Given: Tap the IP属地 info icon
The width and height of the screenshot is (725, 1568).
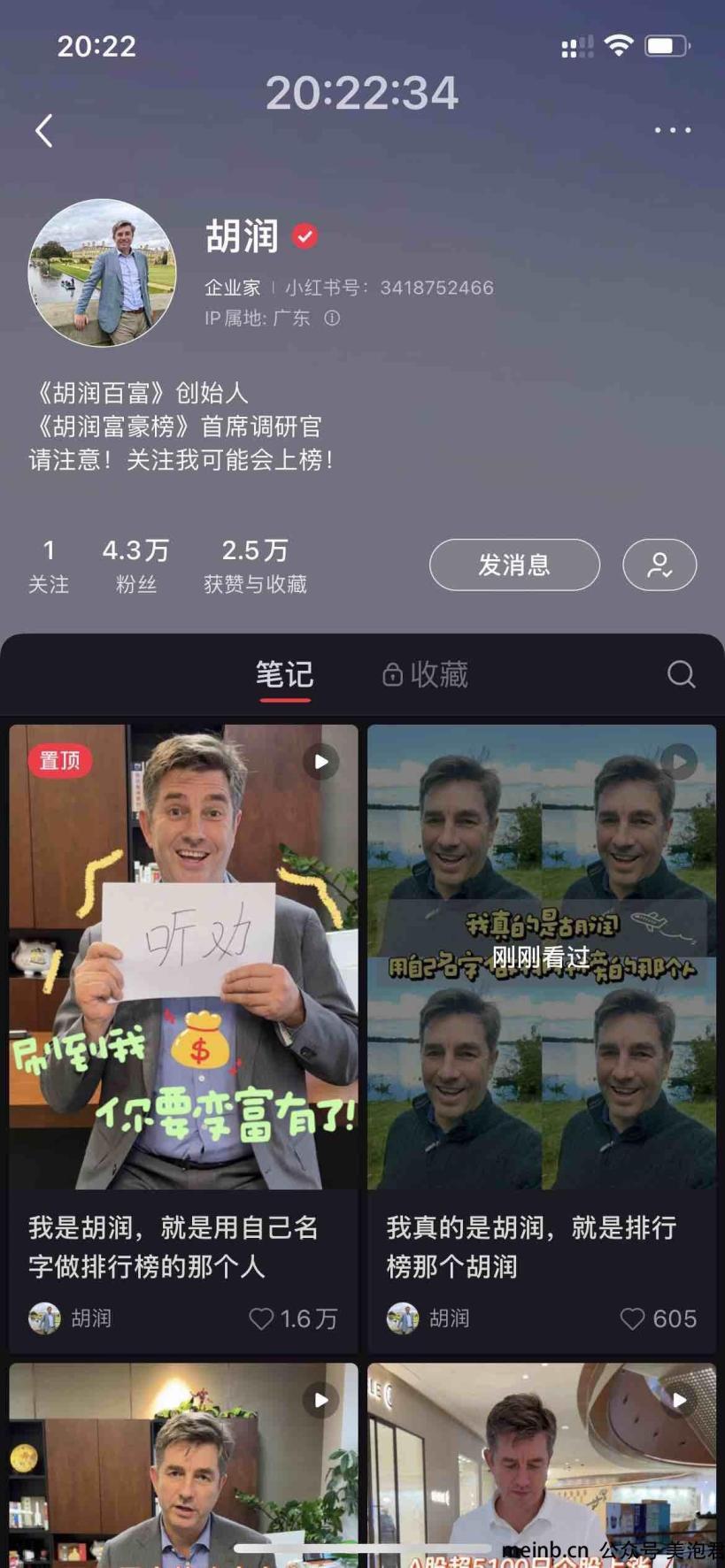Looking at the screenshot, I should (332, 318).
